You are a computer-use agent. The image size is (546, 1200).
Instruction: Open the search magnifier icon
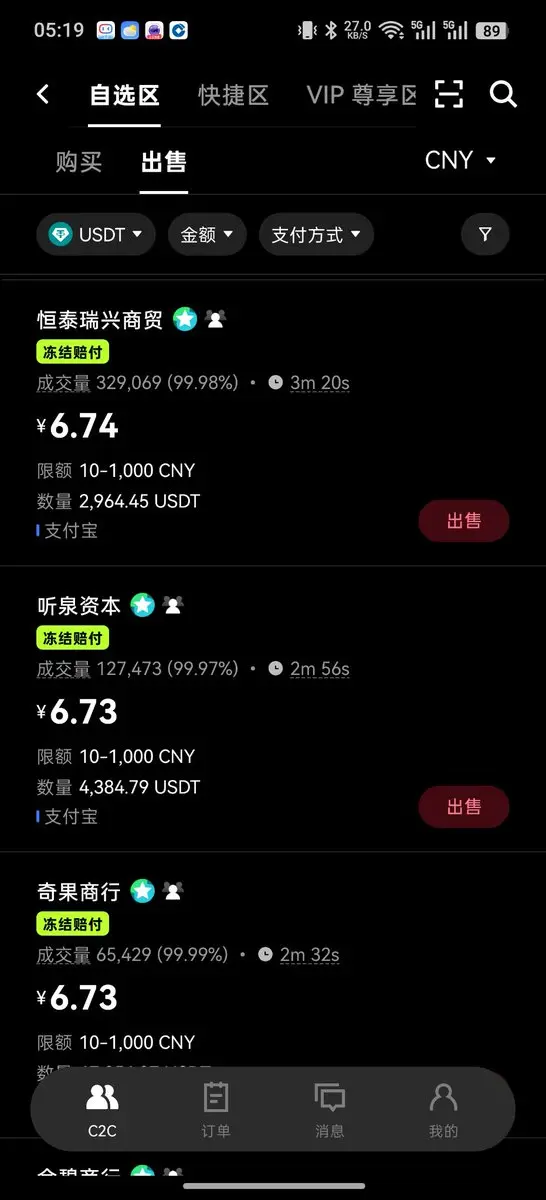[x=503, y=94]
